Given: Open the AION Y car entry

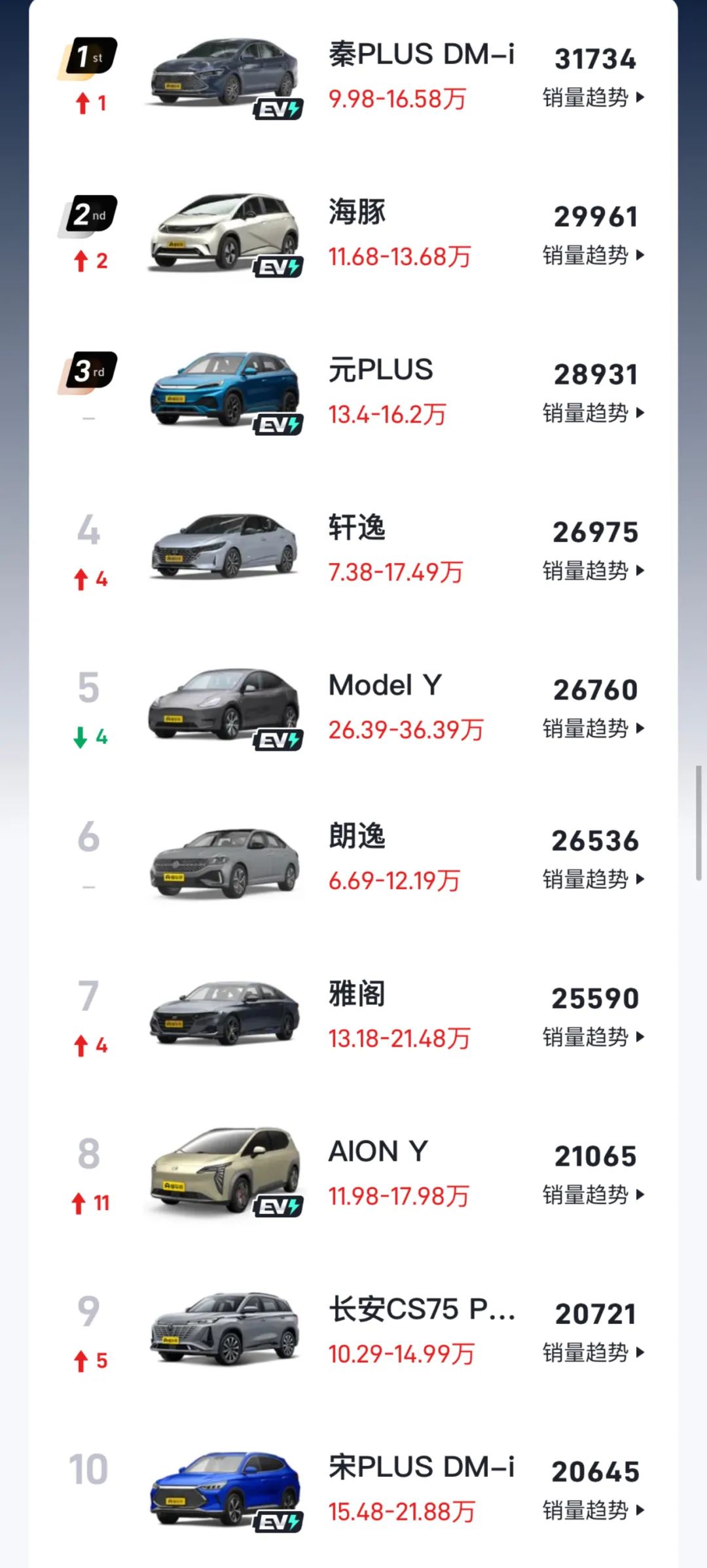Looking at the screenshot, I should point(378,1152).
